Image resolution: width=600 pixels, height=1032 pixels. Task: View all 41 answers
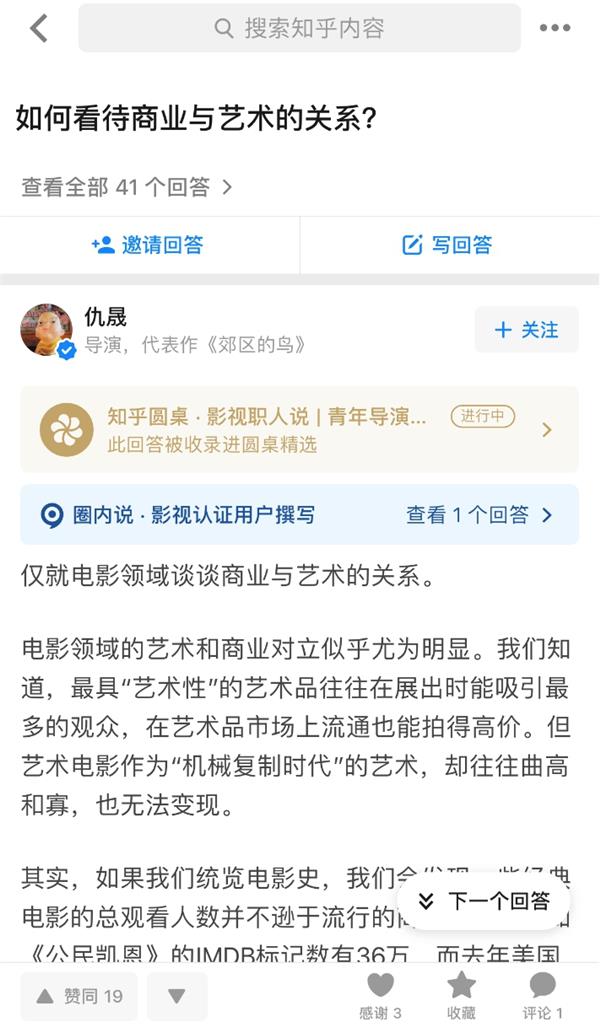[127, 187]
